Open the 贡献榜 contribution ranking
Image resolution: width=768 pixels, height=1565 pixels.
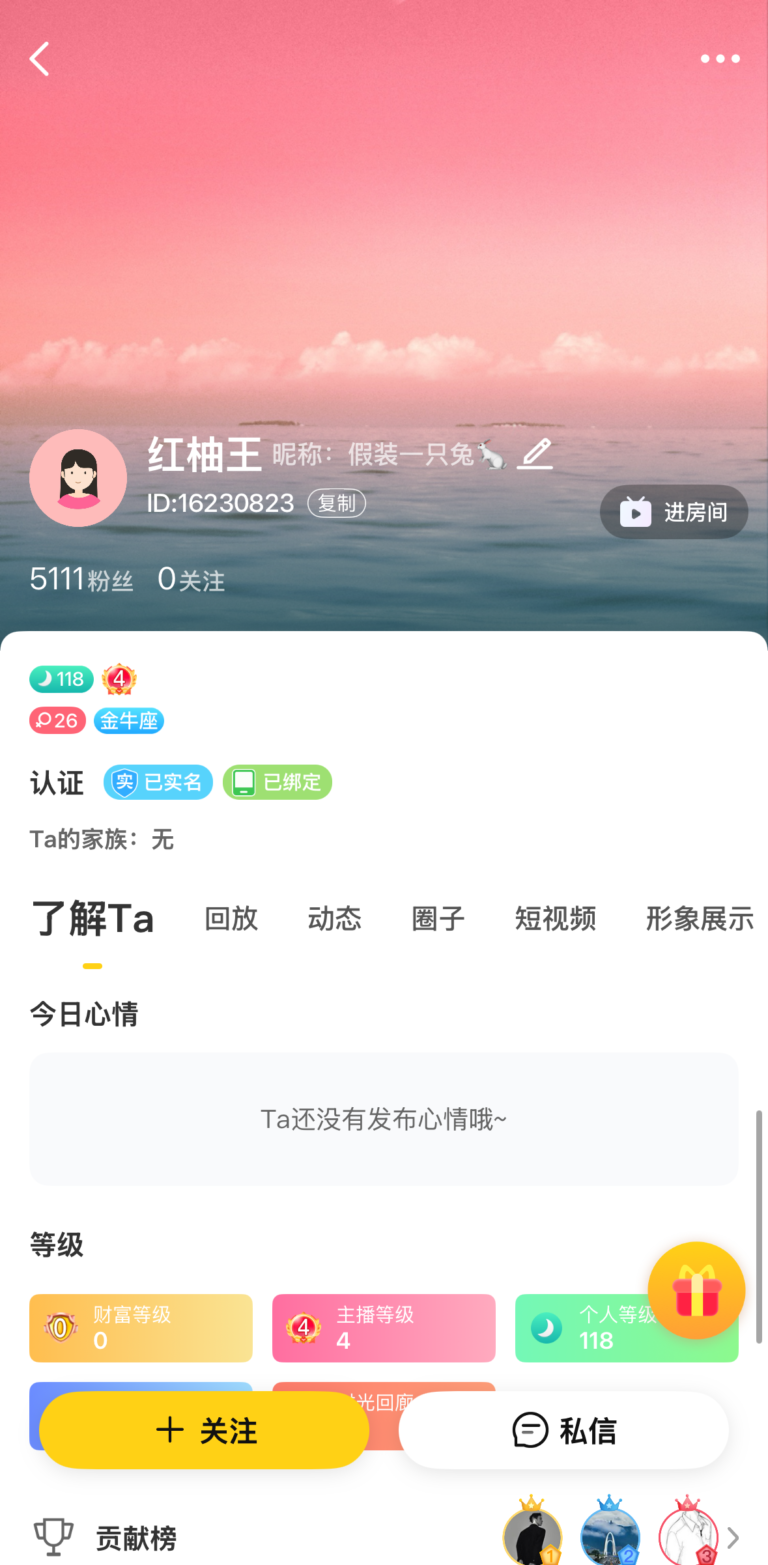(136, 1537)
